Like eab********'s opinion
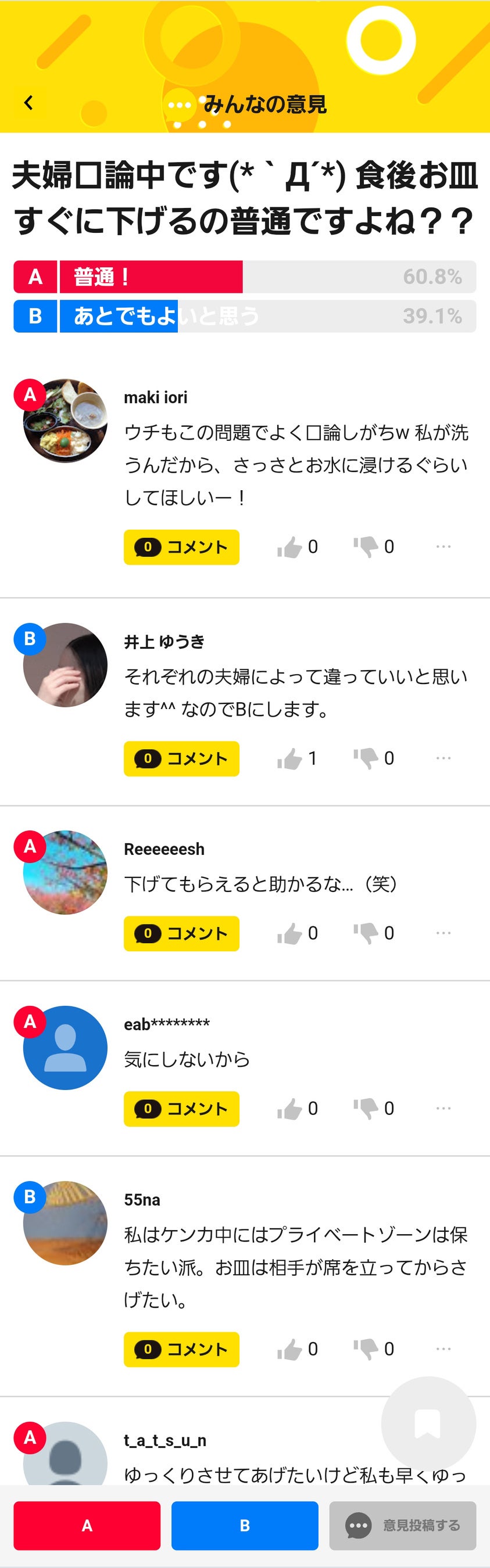490x1568 pixels. (x=290, y=1108)
